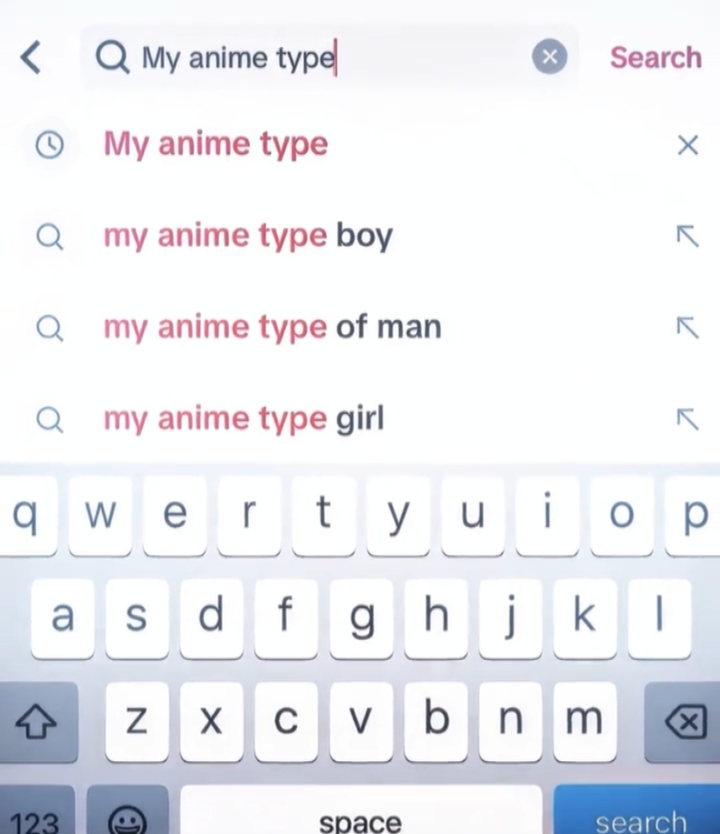
Task: Toggle the keyboard shift key
Action: pos(37,723)
